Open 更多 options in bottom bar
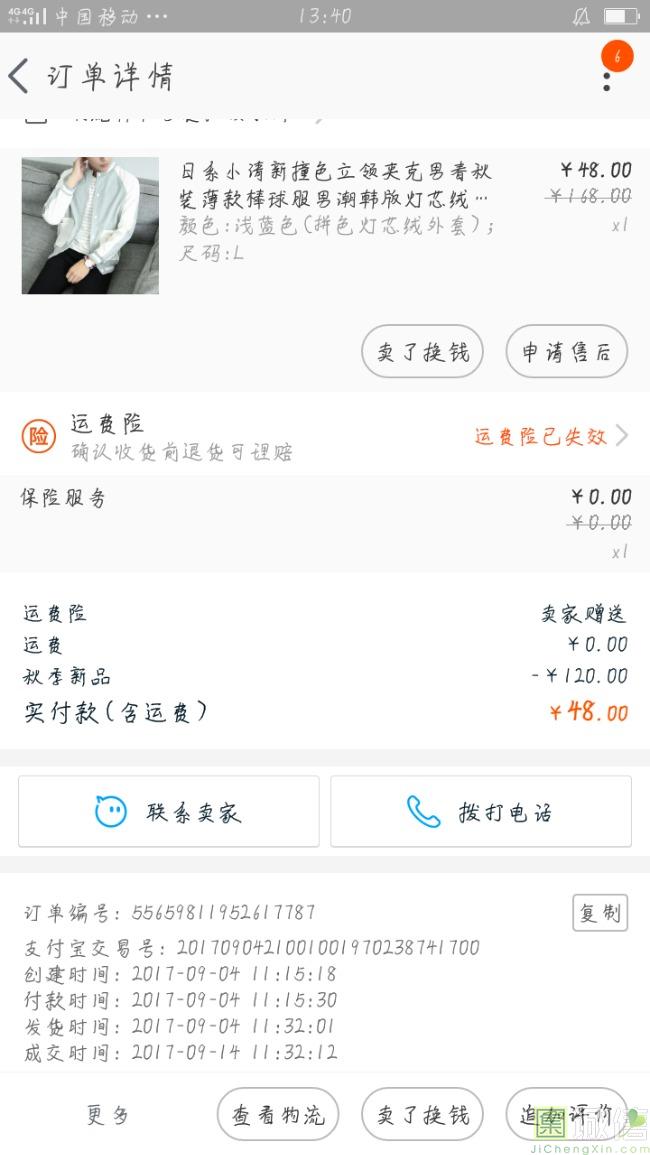This screenshot has width=650, height=1155. click(108, 1115)
